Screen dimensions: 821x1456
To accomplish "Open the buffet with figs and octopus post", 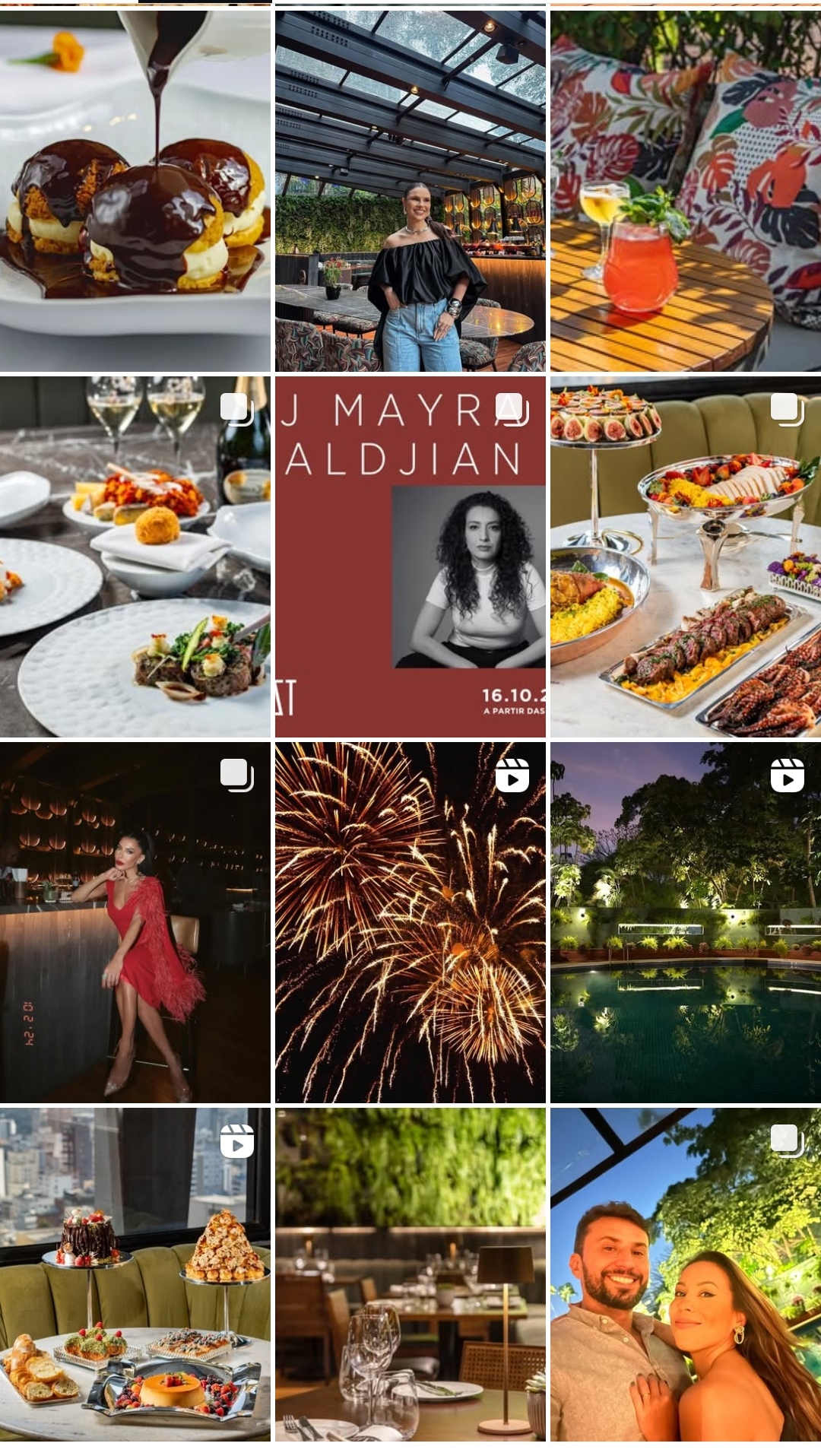I will point(686,557).
